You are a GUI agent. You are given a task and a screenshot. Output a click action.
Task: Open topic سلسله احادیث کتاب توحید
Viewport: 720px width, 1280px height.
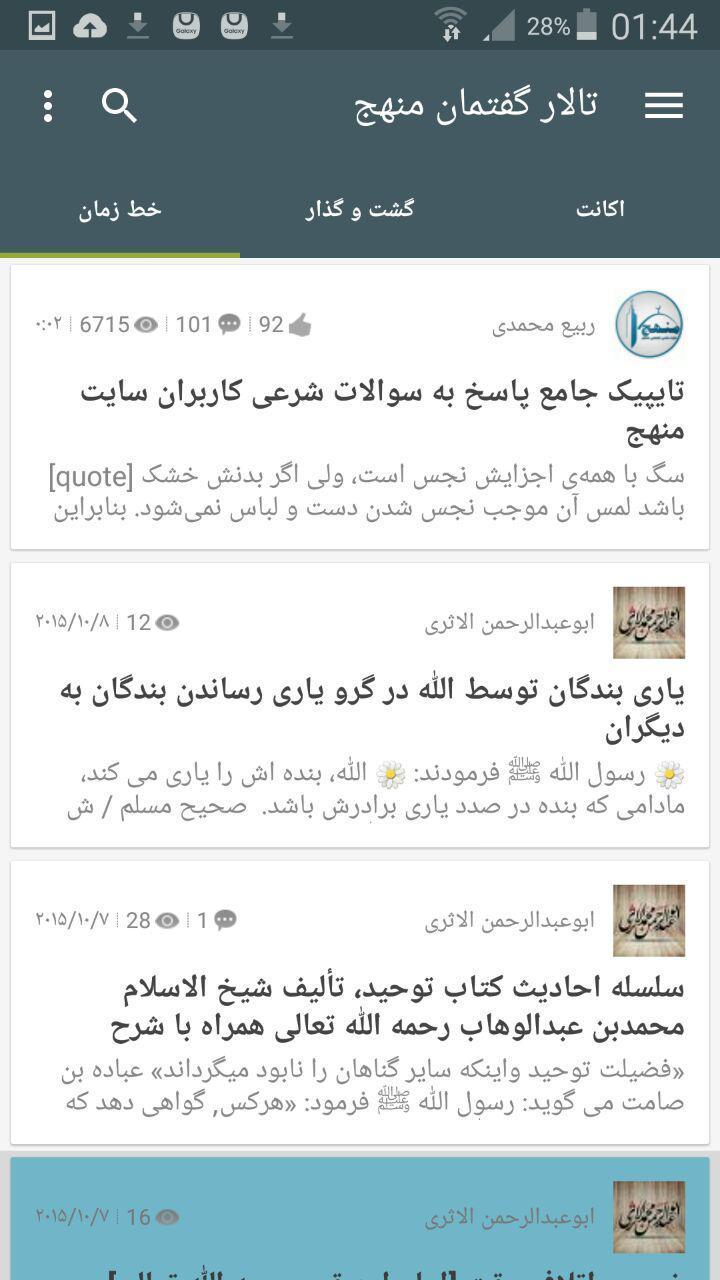[x=398, y=1006]
